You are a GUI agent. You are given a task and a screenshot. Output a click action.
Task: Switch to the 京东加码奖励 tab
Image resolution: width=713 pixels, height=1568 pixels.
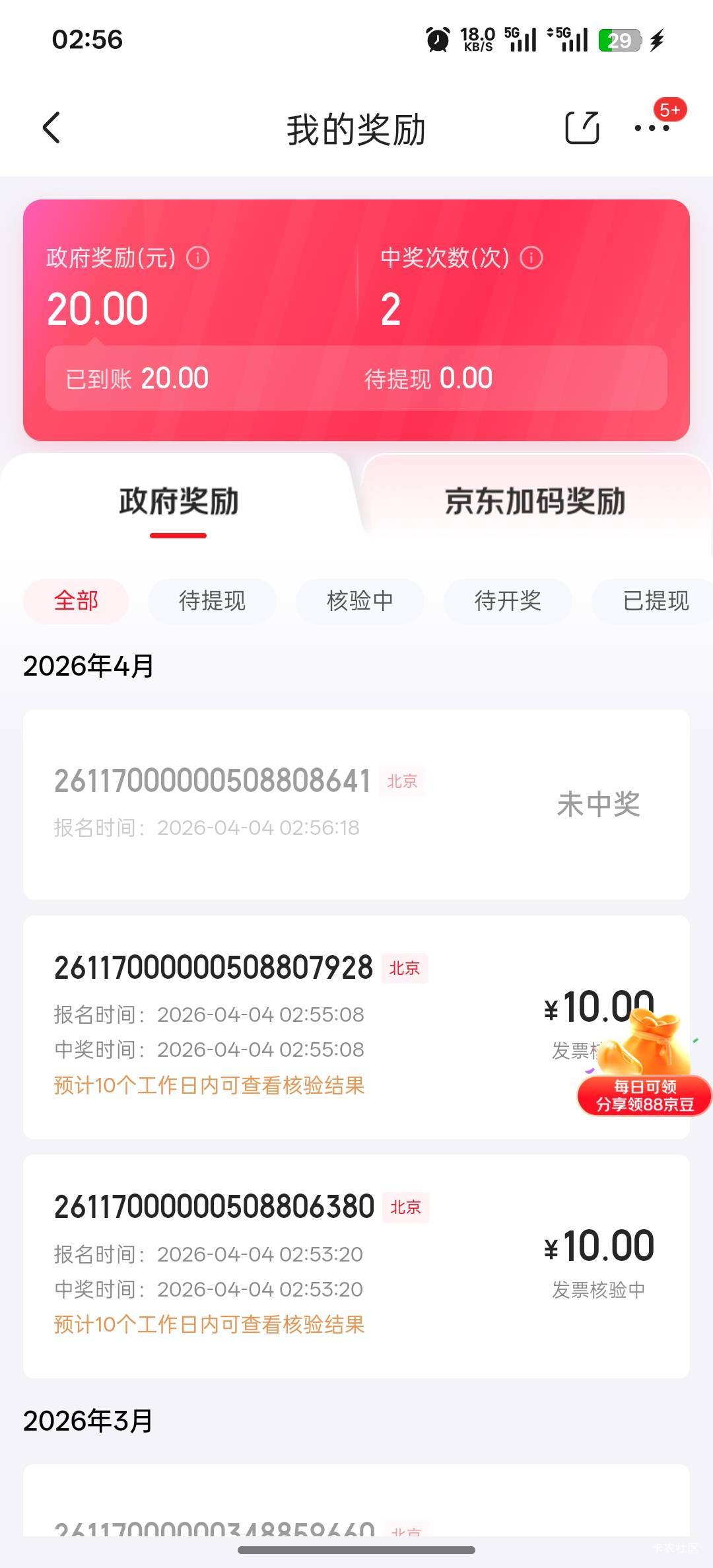tap(535, 502)
